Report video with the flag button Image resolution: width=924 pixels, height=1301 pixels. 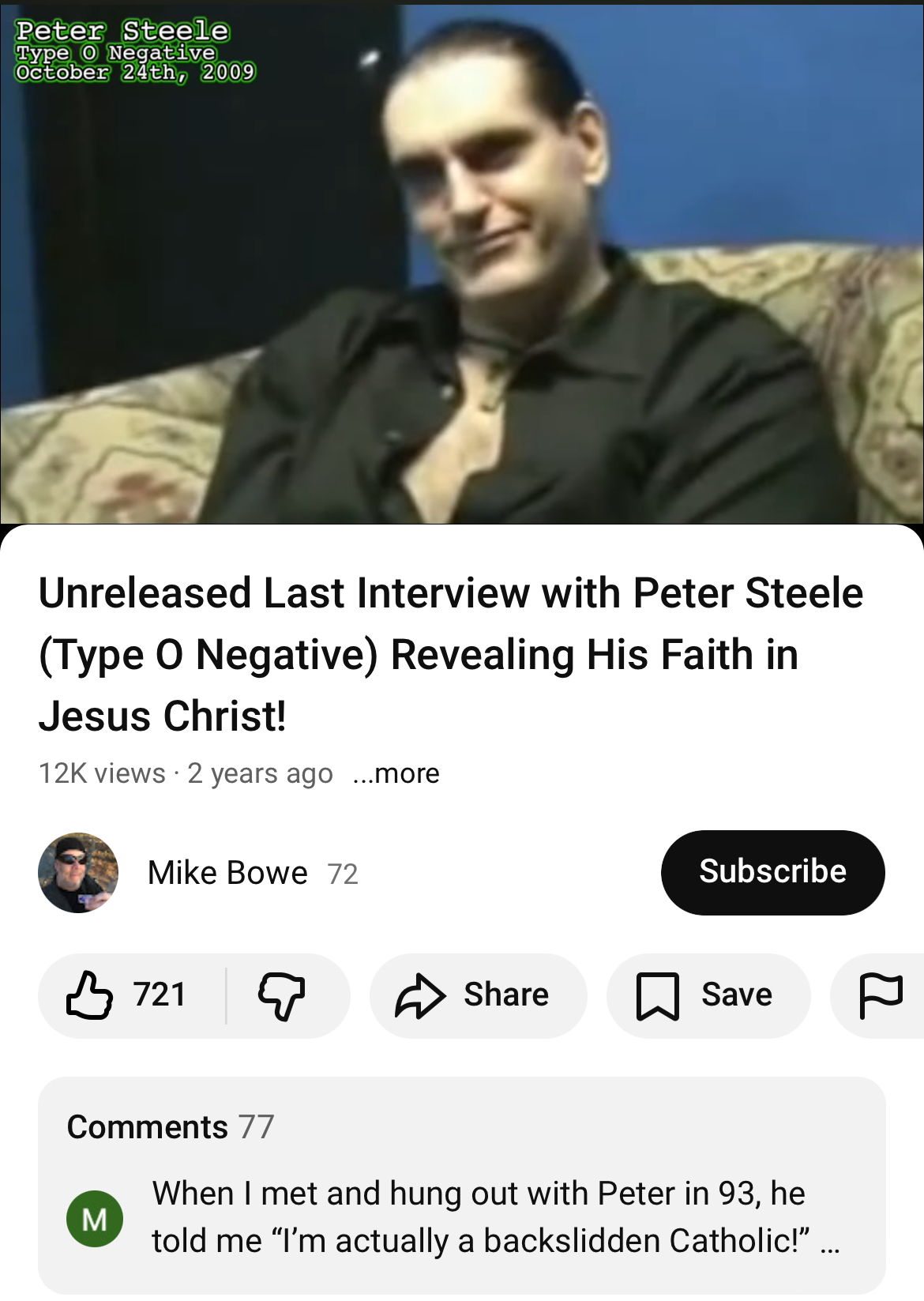pos(878,995)
